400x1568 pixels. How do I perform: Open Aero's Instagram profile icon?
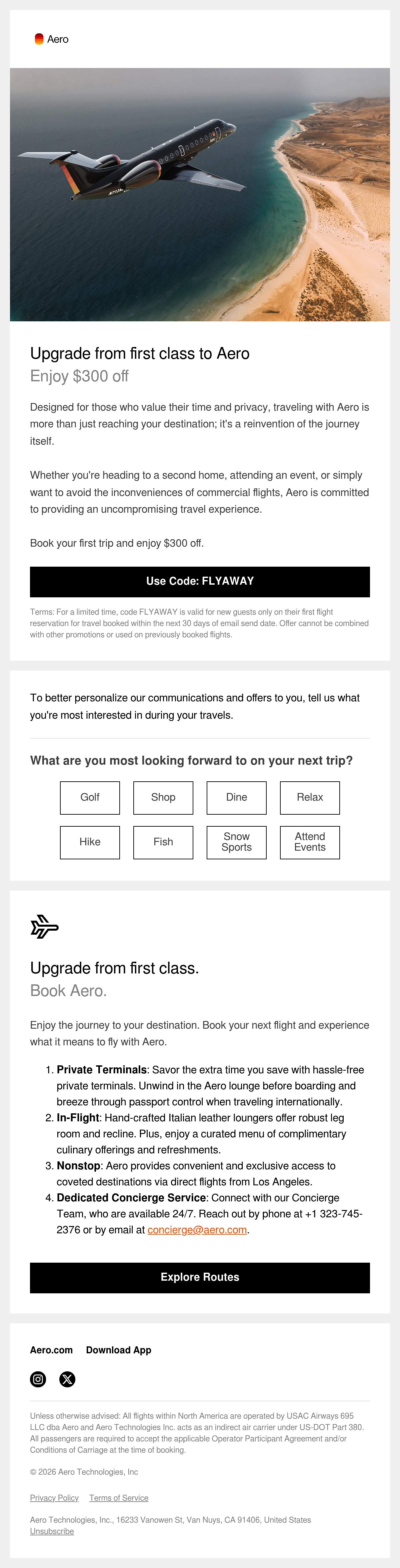coord(38,1379)
